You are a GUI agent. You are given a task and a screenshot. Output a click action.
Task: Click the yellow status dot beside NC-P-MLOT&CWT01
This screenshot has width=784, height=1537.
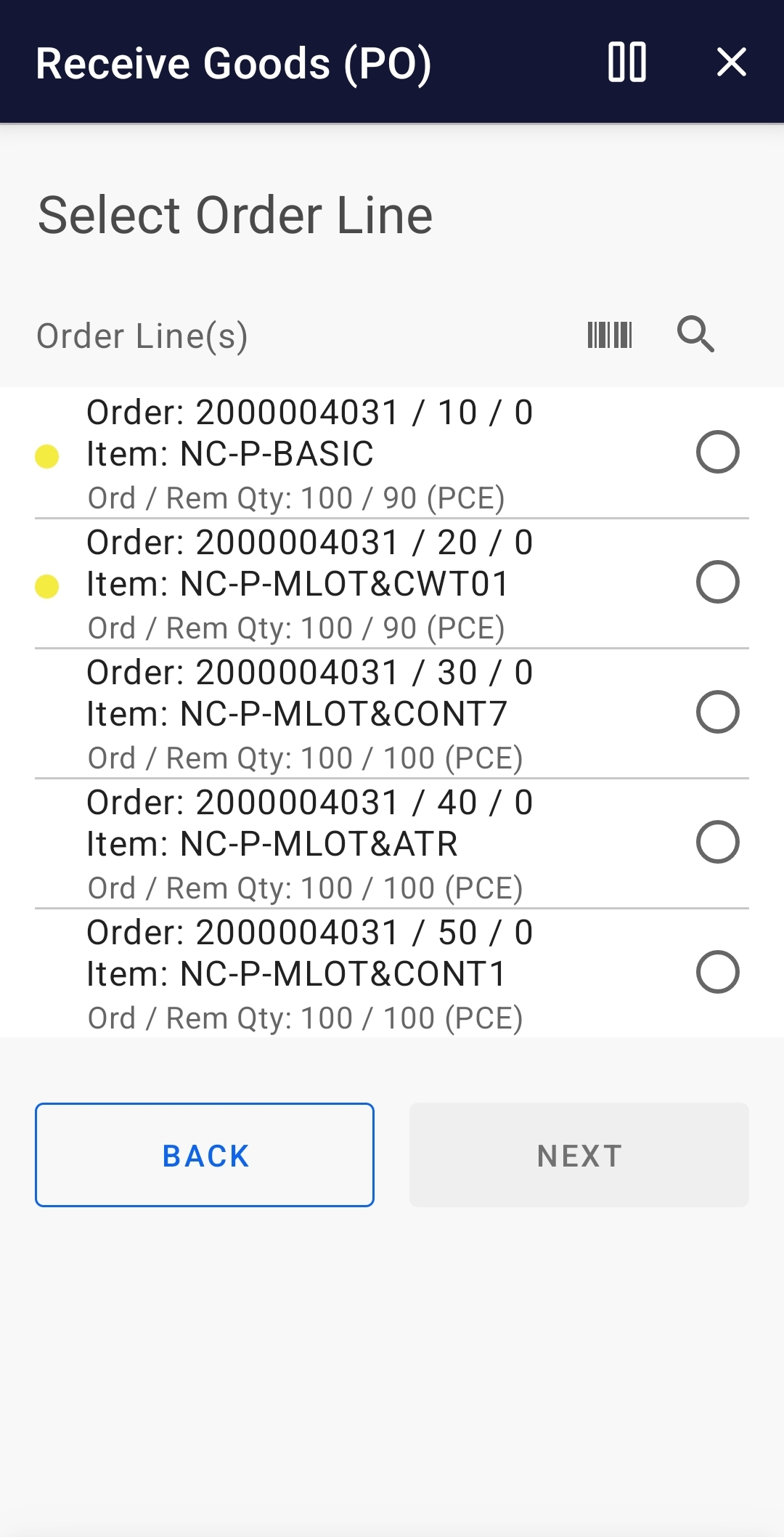pyautogui.click(x=47, y=583)
